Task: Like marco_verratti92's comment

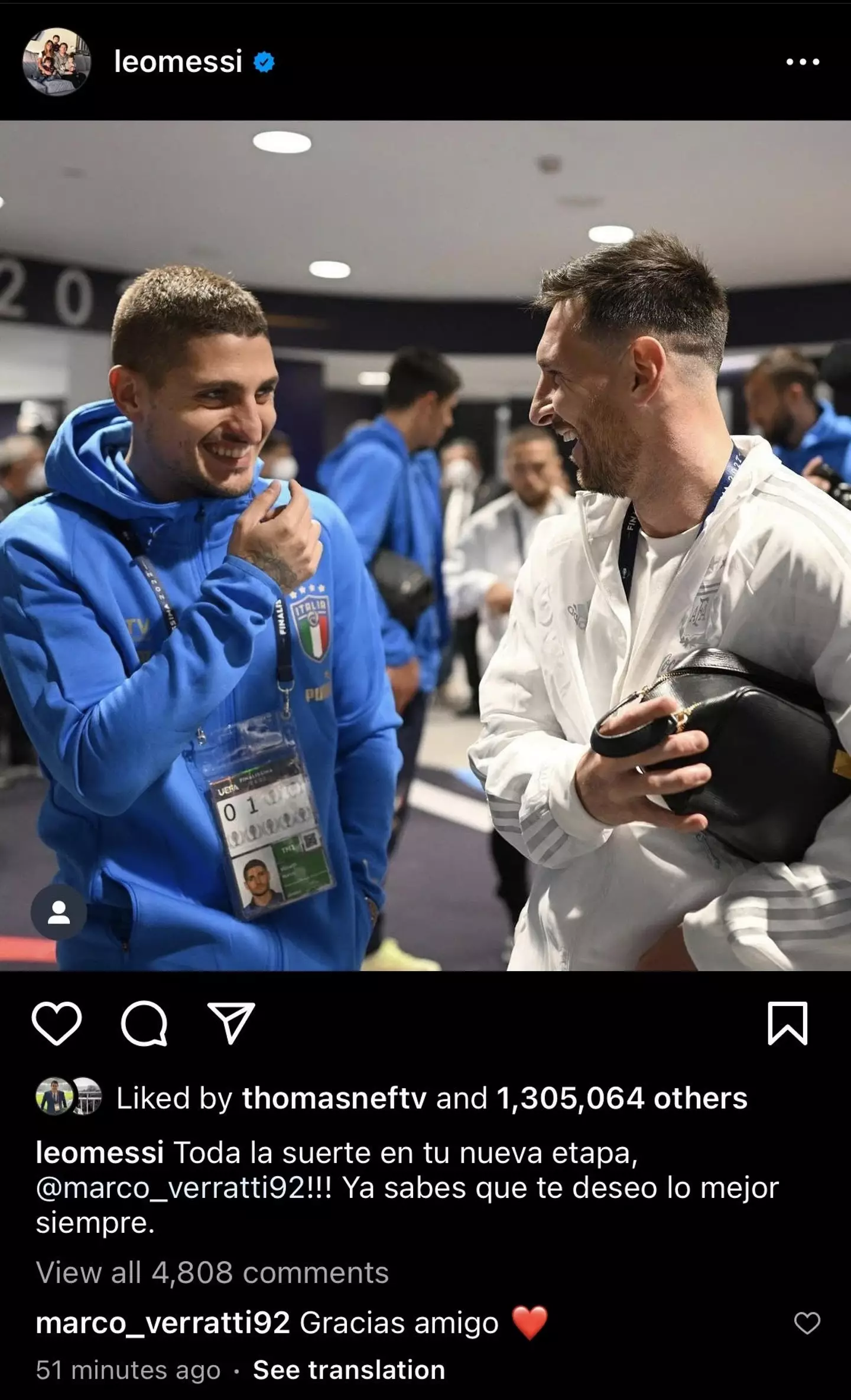Action: coord(807,1323)
